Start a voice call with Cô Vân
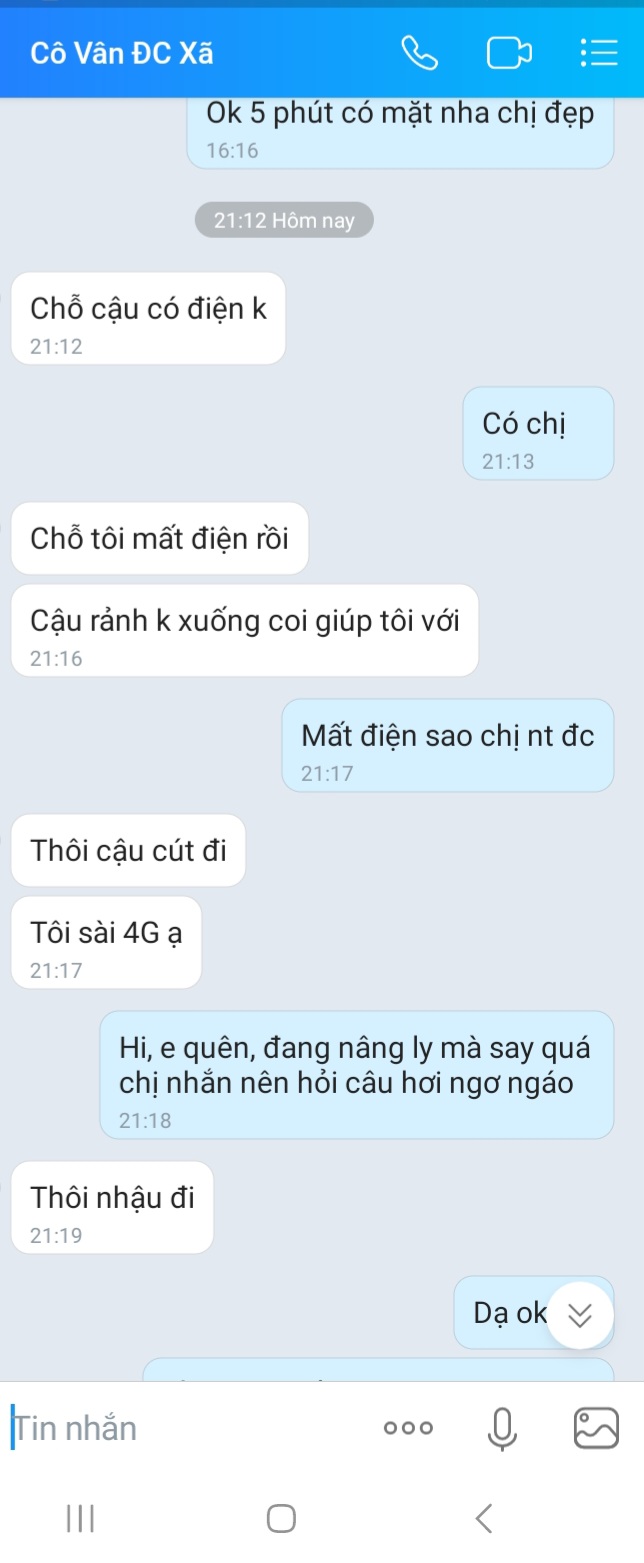 (419, 52)
